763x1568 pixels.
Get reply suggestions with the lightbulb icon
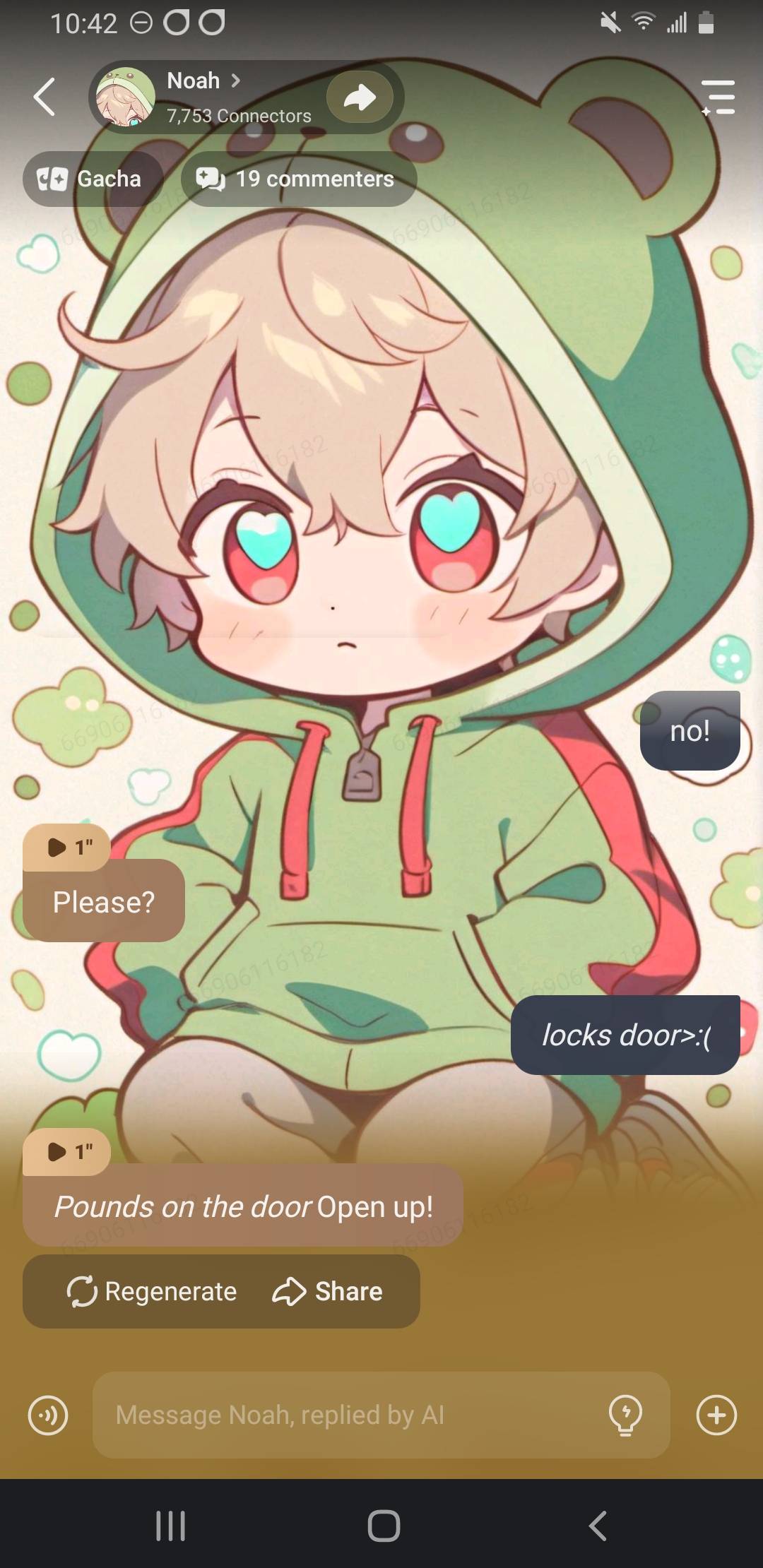tap(625, 1415)
